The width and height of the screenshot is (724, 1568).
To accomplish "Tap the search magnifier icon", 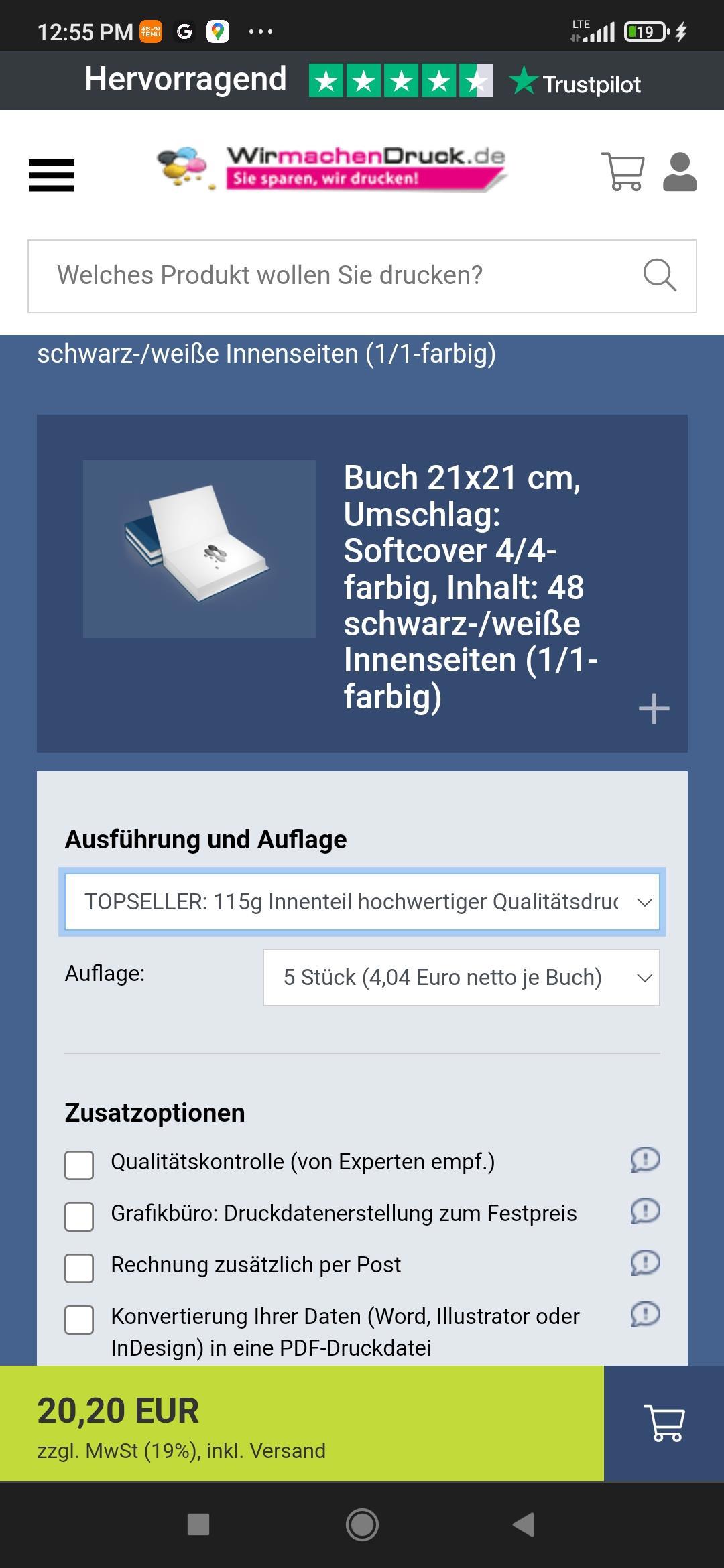I will 660,275.
